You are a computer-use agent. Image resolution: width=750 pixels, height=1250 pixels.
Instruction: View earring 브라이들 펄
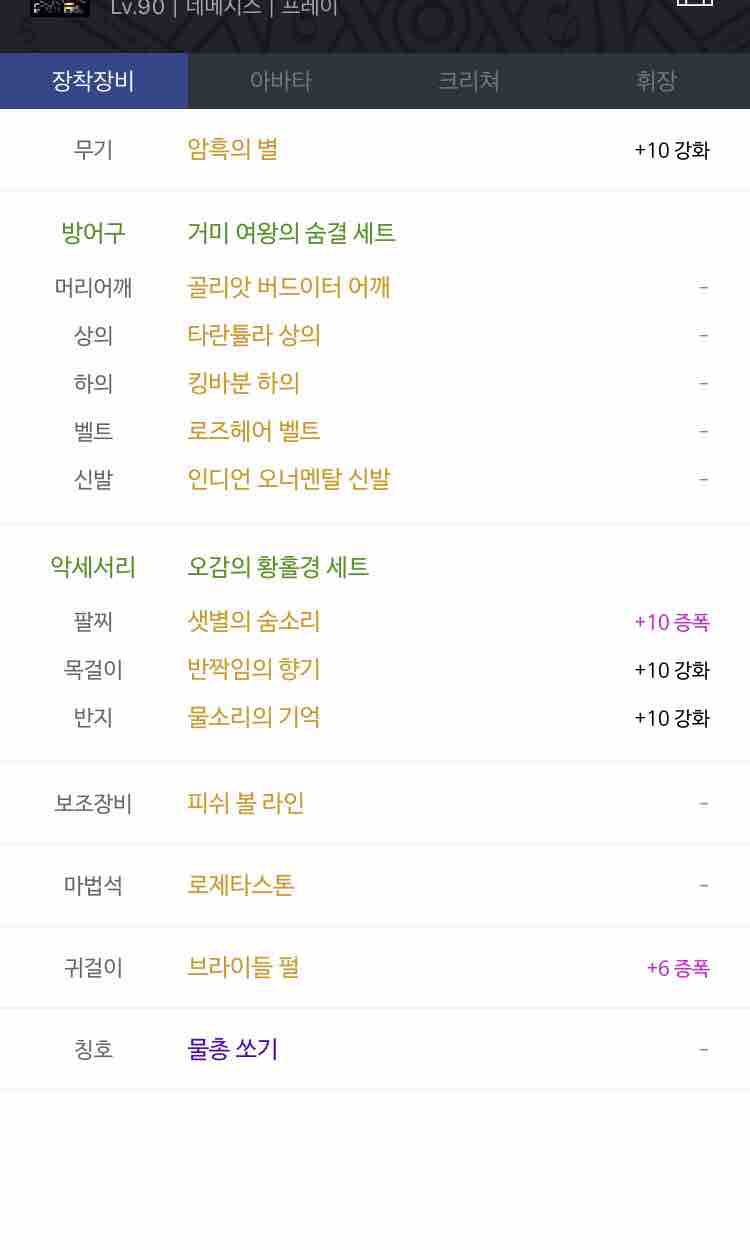[x=243, y=968]
